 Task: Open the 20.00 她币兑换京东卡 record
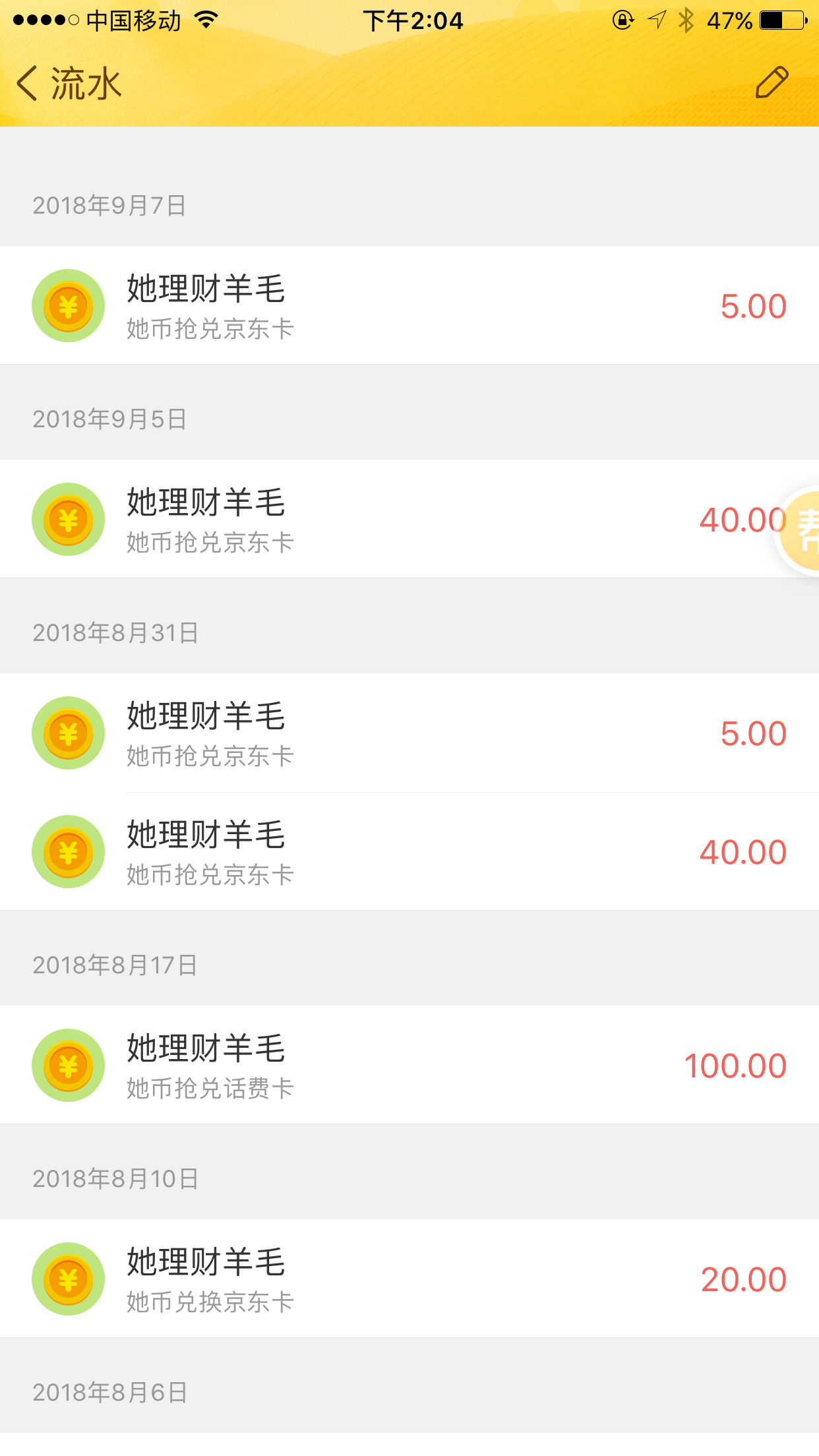tap(409, 1279)
